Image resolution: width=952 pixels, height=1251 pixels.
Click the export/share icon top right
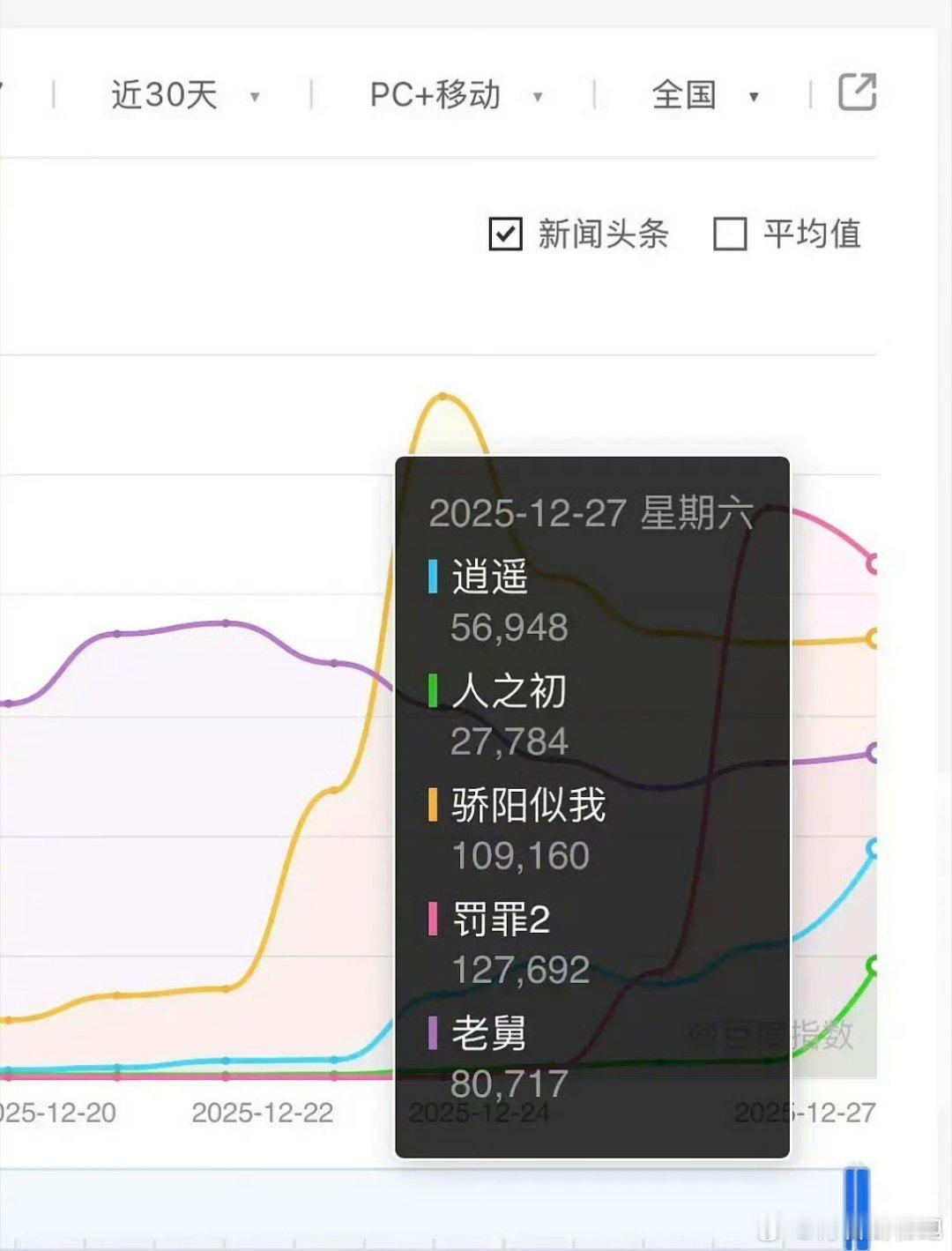click(859, 91)
